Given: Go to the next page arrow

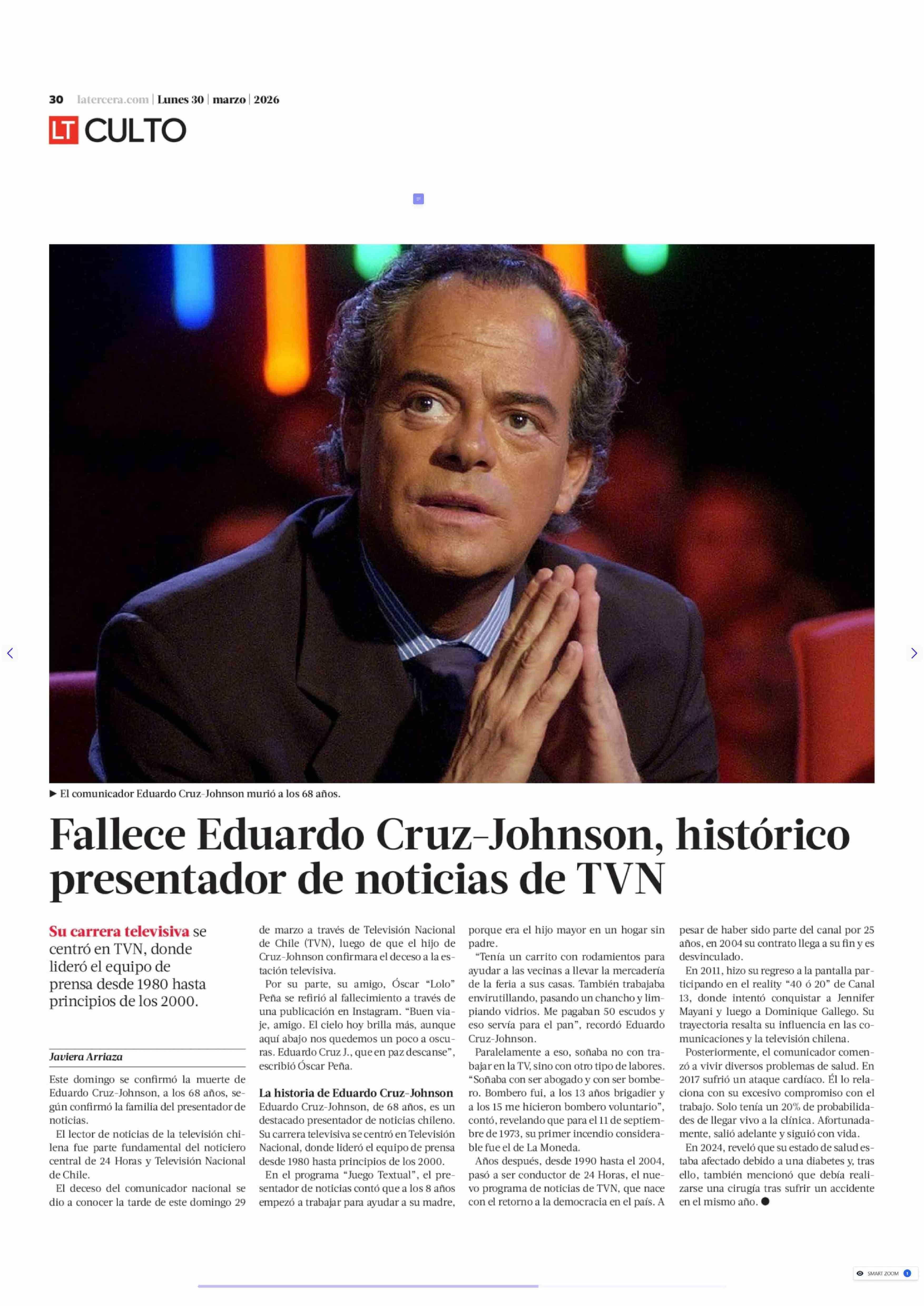Looking at the screenshot, I should (x=914, y=653).
